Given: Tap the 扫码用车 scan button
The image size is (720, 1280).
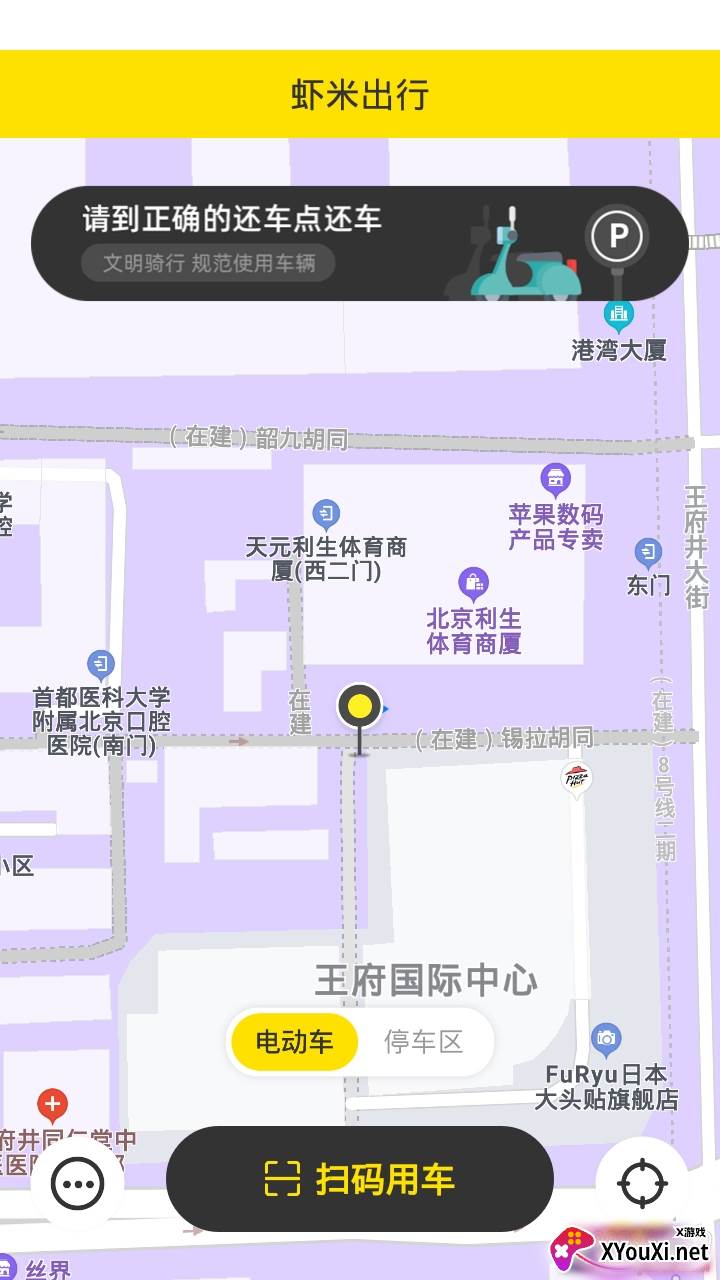Looking at the screenshot, I should tap(360, 1179).
